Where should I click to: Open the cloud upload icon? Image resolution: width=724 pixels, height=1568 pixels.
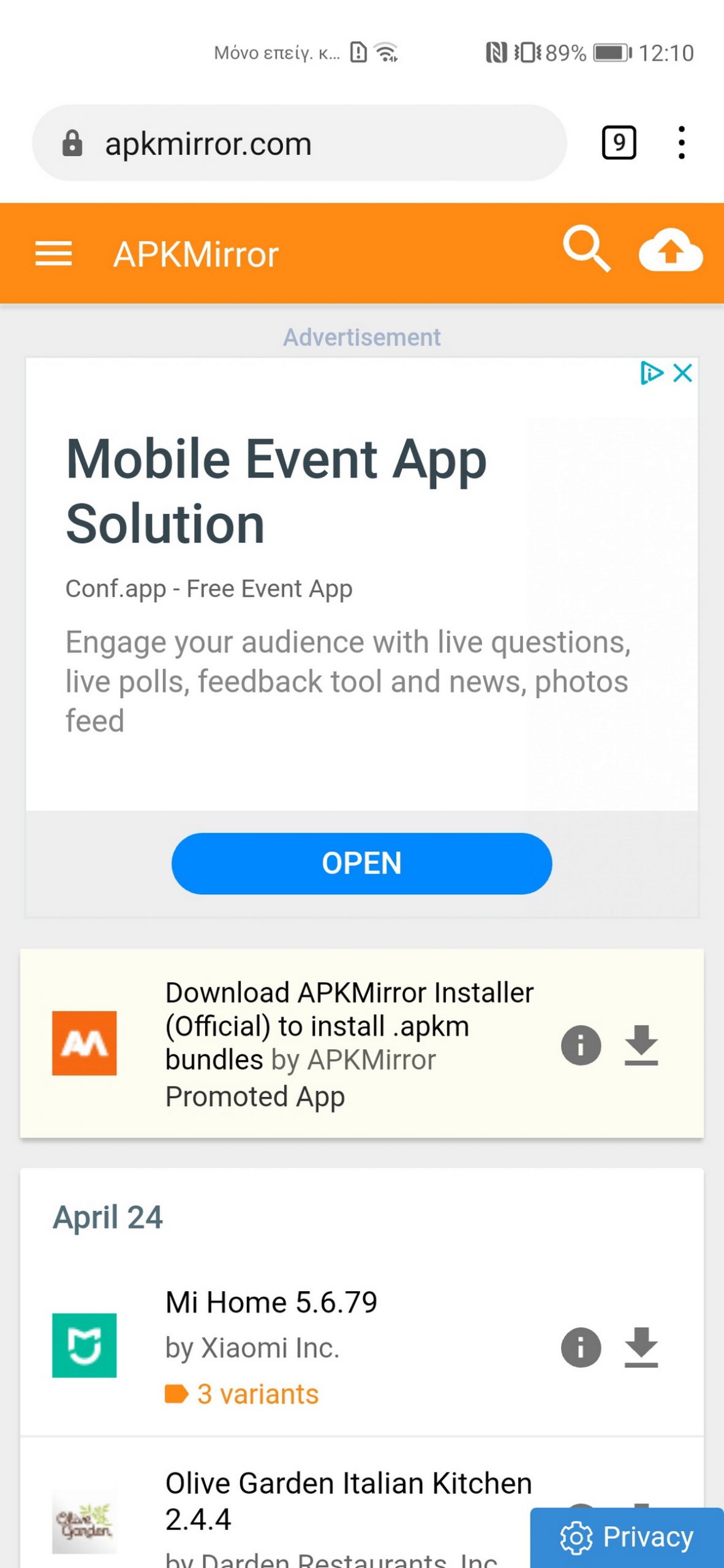(671, 250)
